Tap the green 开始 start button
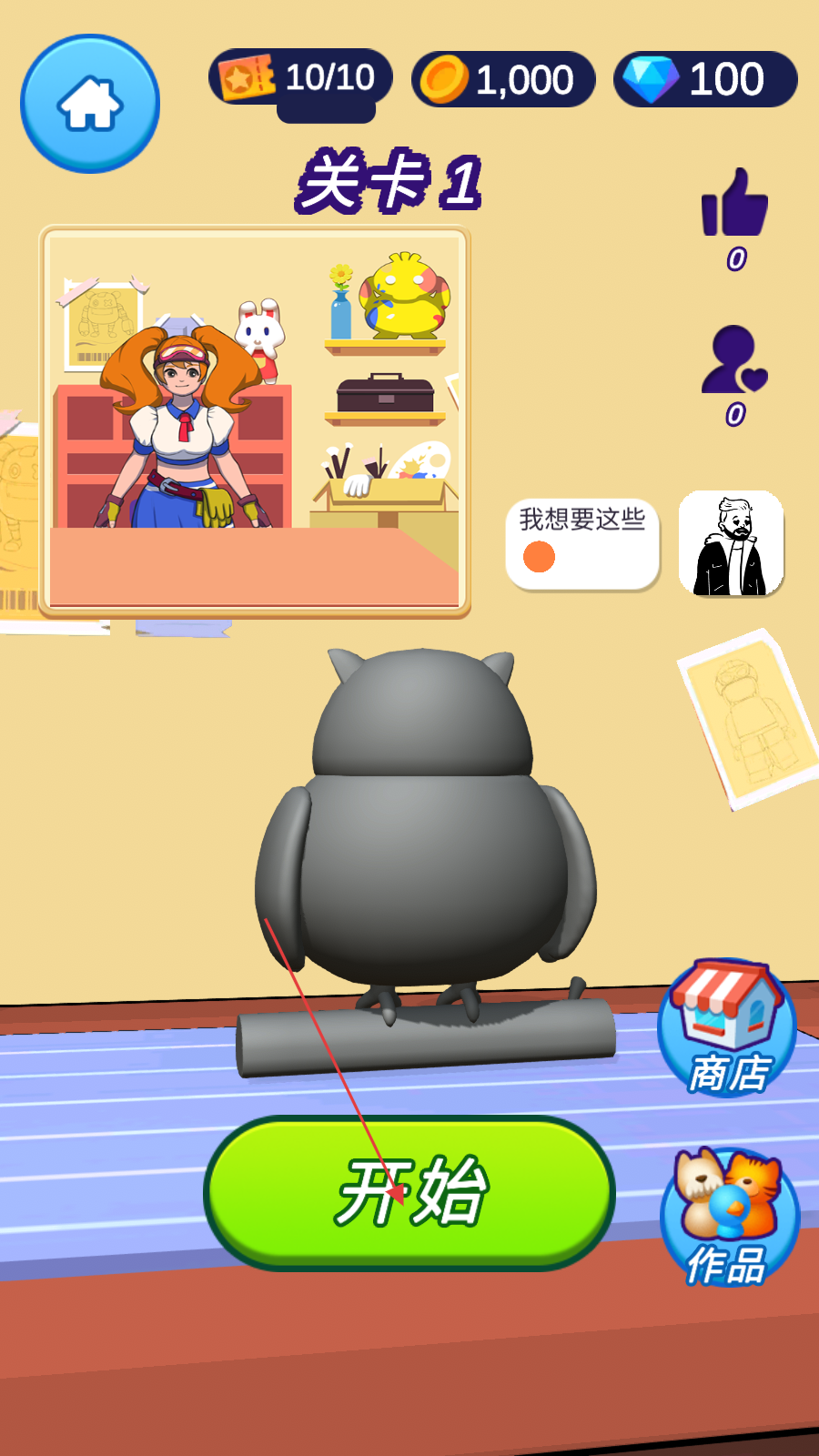The width and height of the screenshot is (819, 1456). point(409,1192)
